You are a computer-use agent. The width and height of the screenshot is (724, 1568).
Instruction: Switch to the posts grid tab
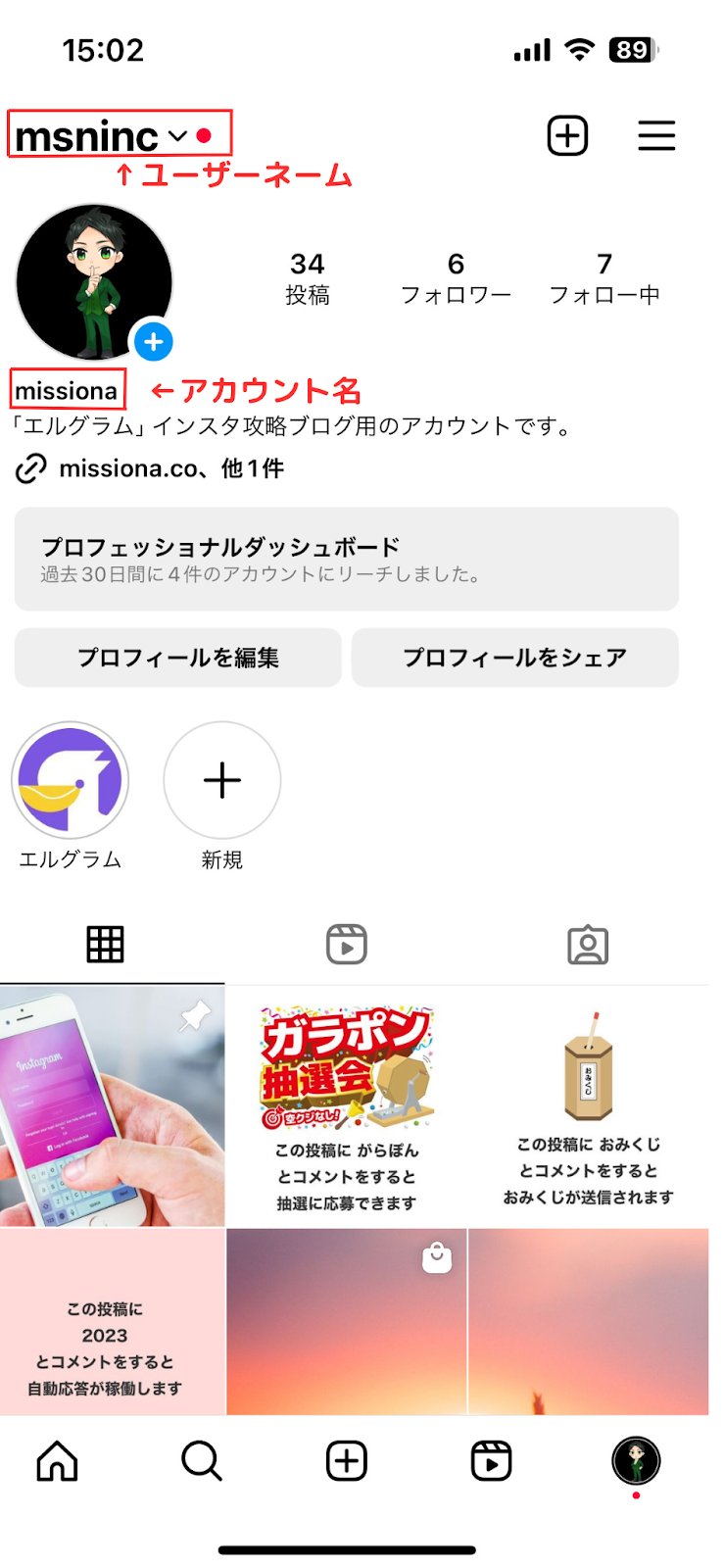pyautogui.click(x=105, y=945)
